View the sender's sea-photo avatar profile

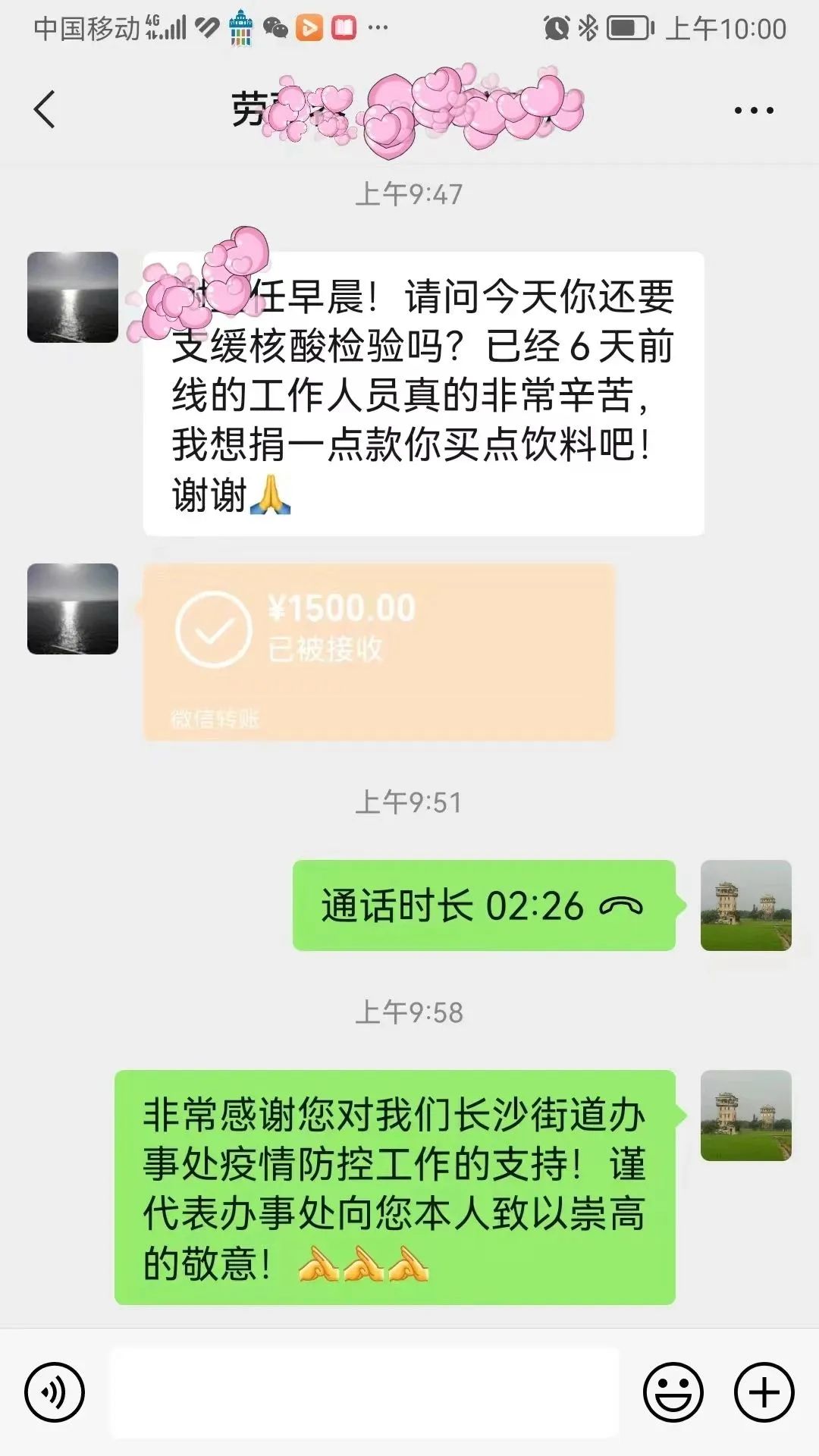(73, 297)
